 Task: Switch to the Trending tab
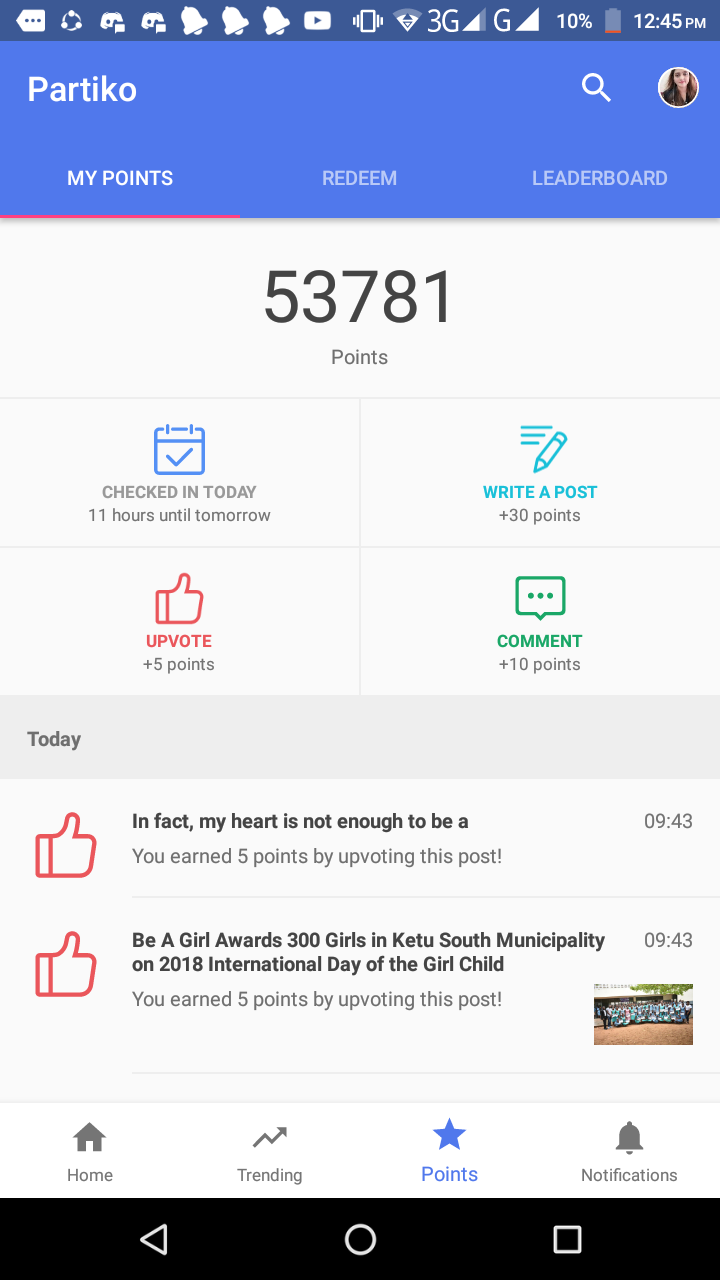270,1151
